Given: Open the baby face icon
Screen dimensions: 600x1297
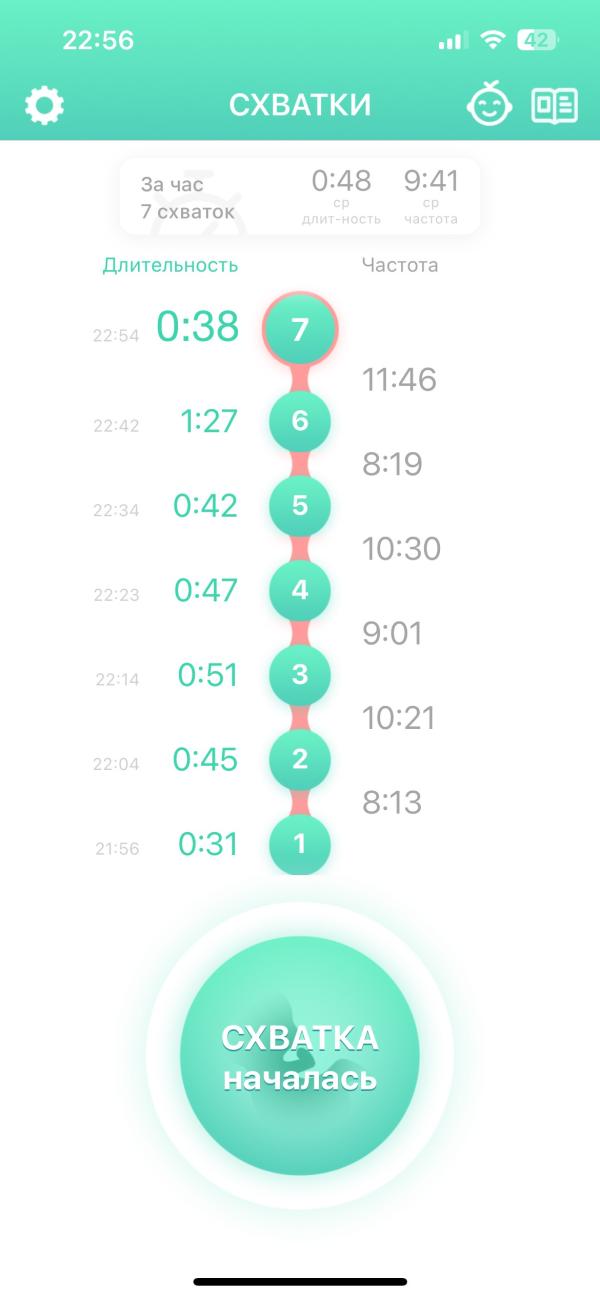Looking at the screenshot, I should coord(489,105).
